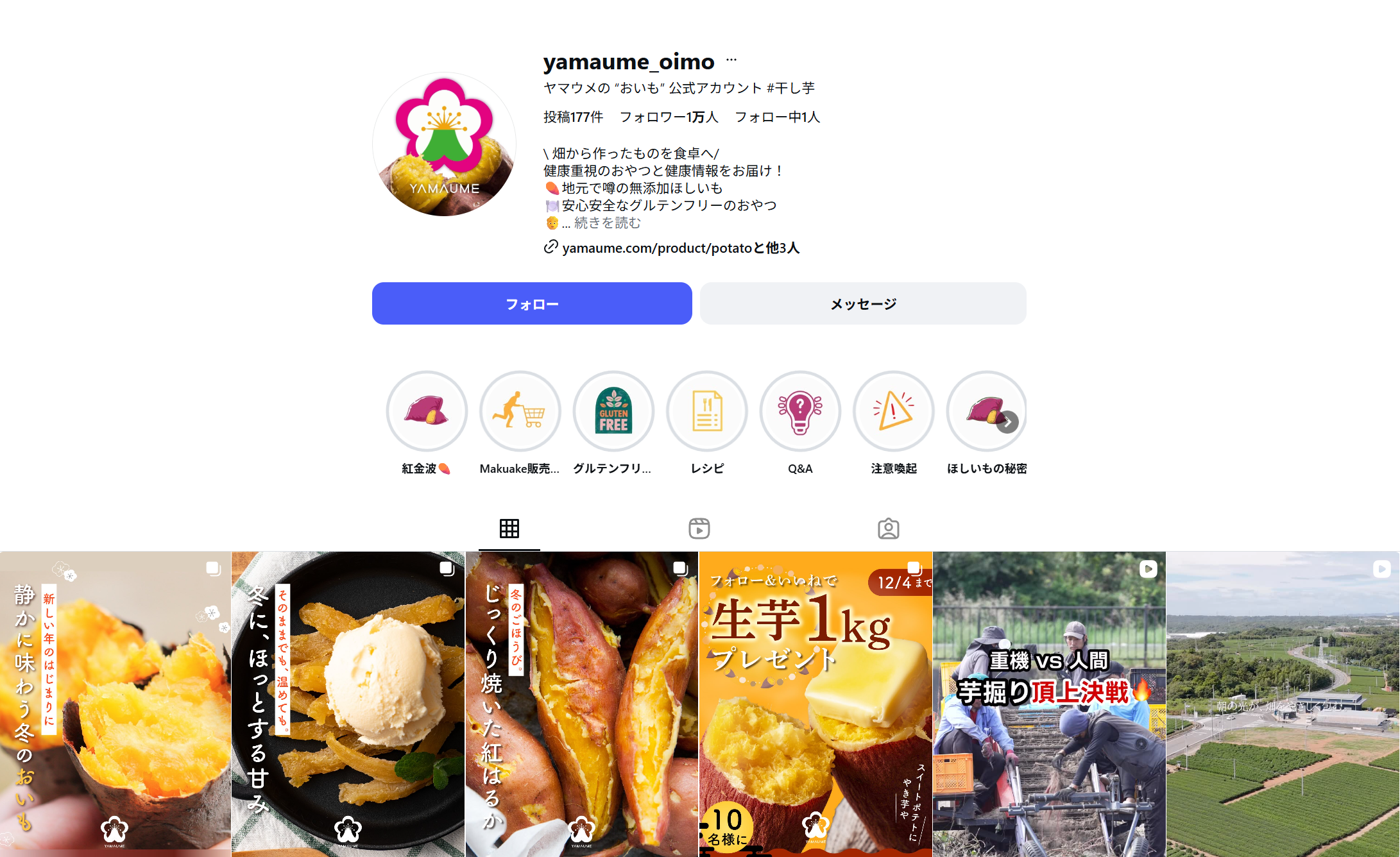Open the Makuake販売 story highlight
The height and width of the screenshot is (857, 1400).
coord(520,411)
